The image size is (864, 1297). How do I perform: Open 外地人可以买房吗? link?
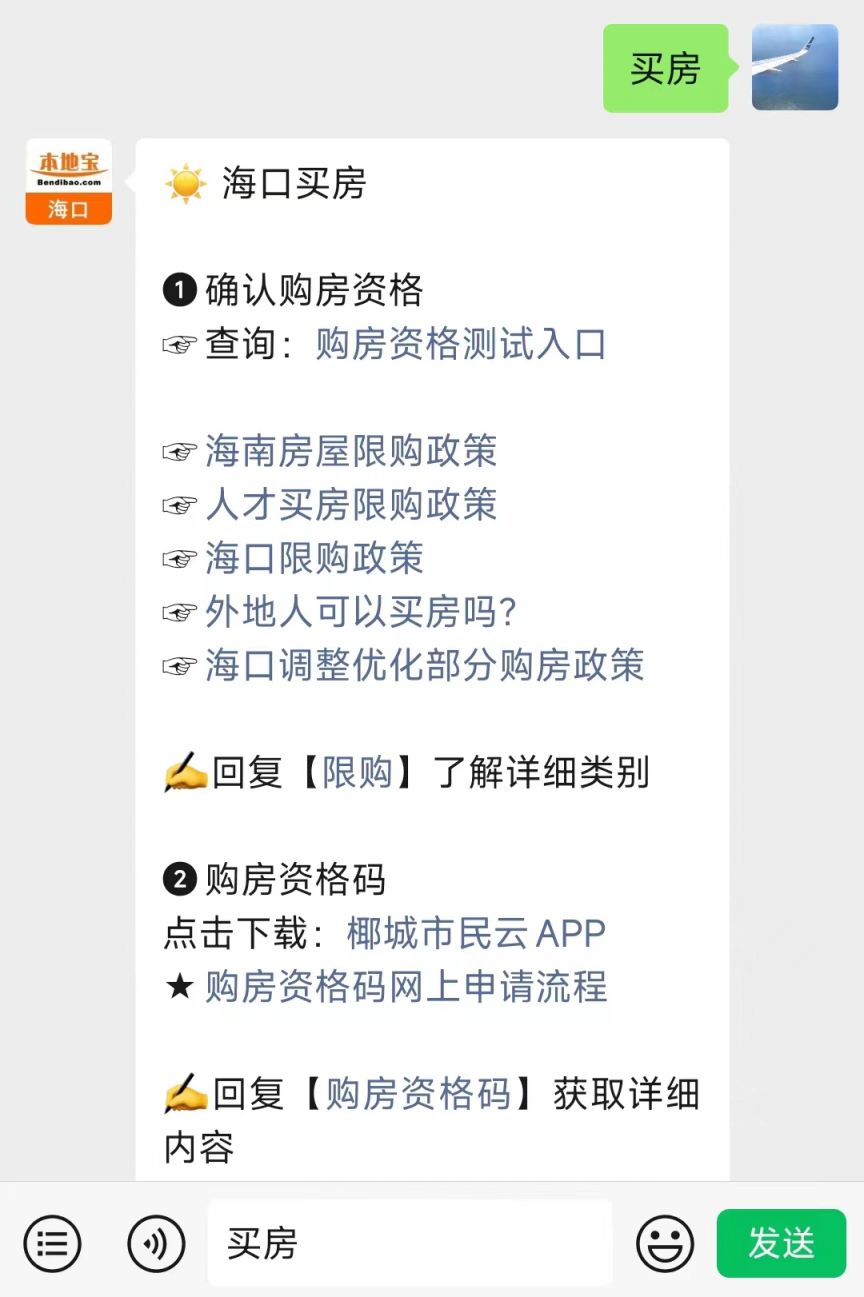360,612
